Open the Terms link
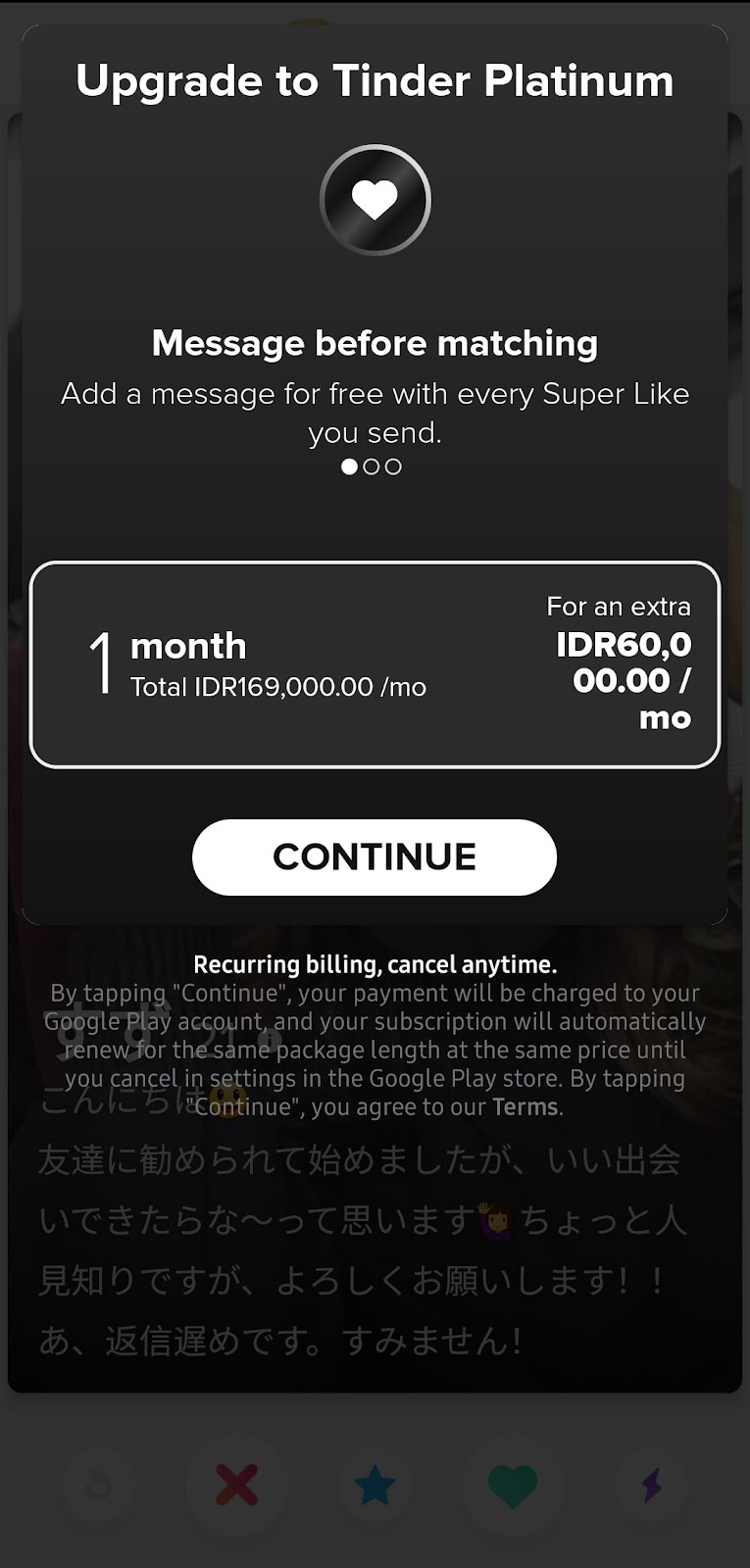 point(525,1107)
